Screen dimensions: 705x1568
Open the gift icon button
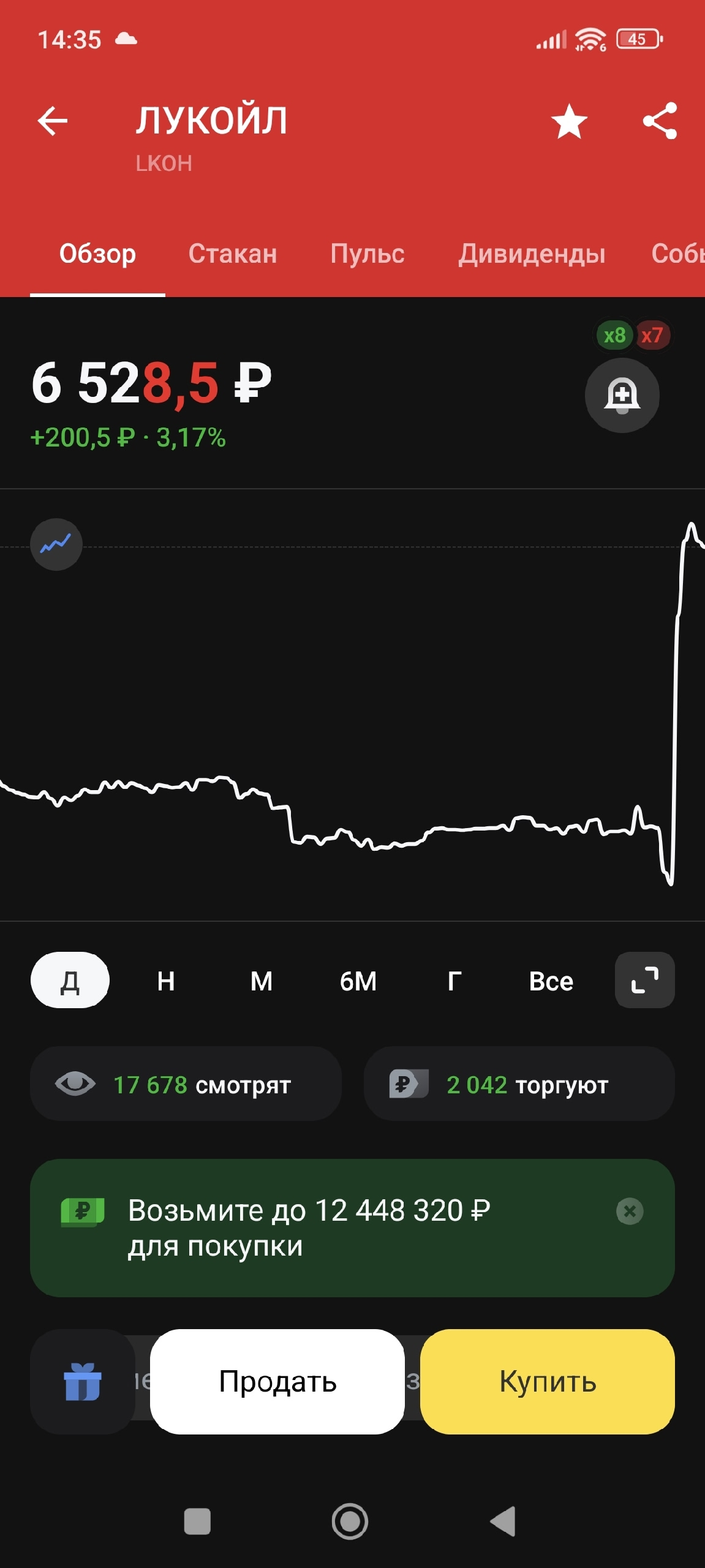[82, 1381]
